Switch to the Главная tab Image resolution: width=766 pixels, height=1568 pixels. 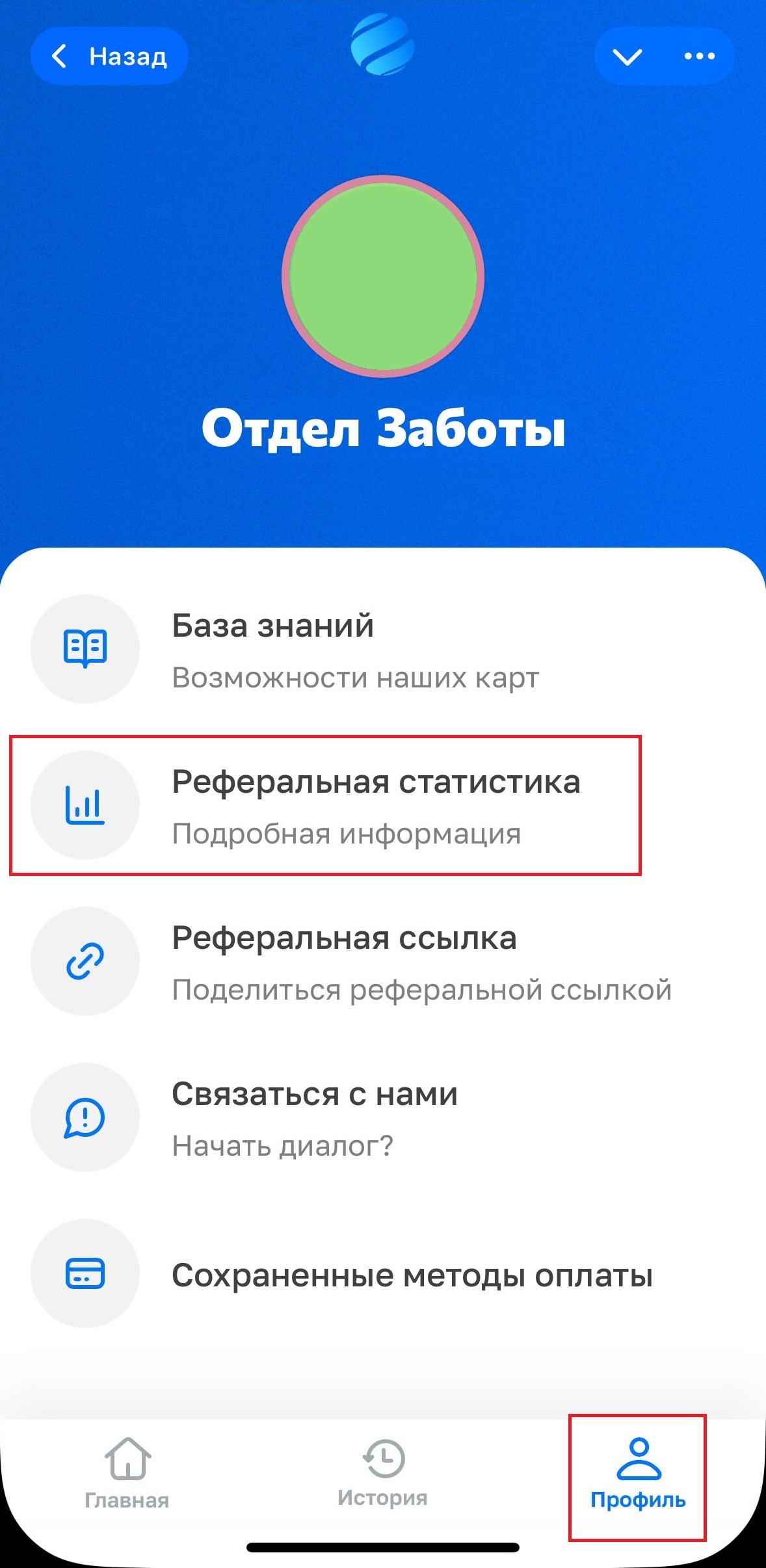127,1474
